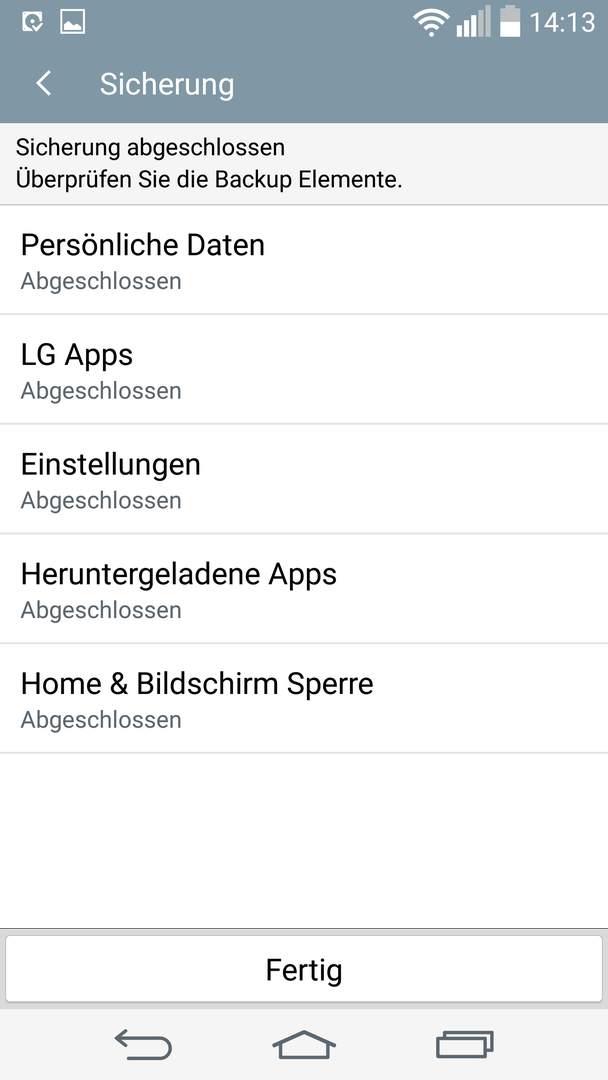This screenshot has width=608, height=1080.
Task: Tap the system home button
Action: tap(304, 1045)
